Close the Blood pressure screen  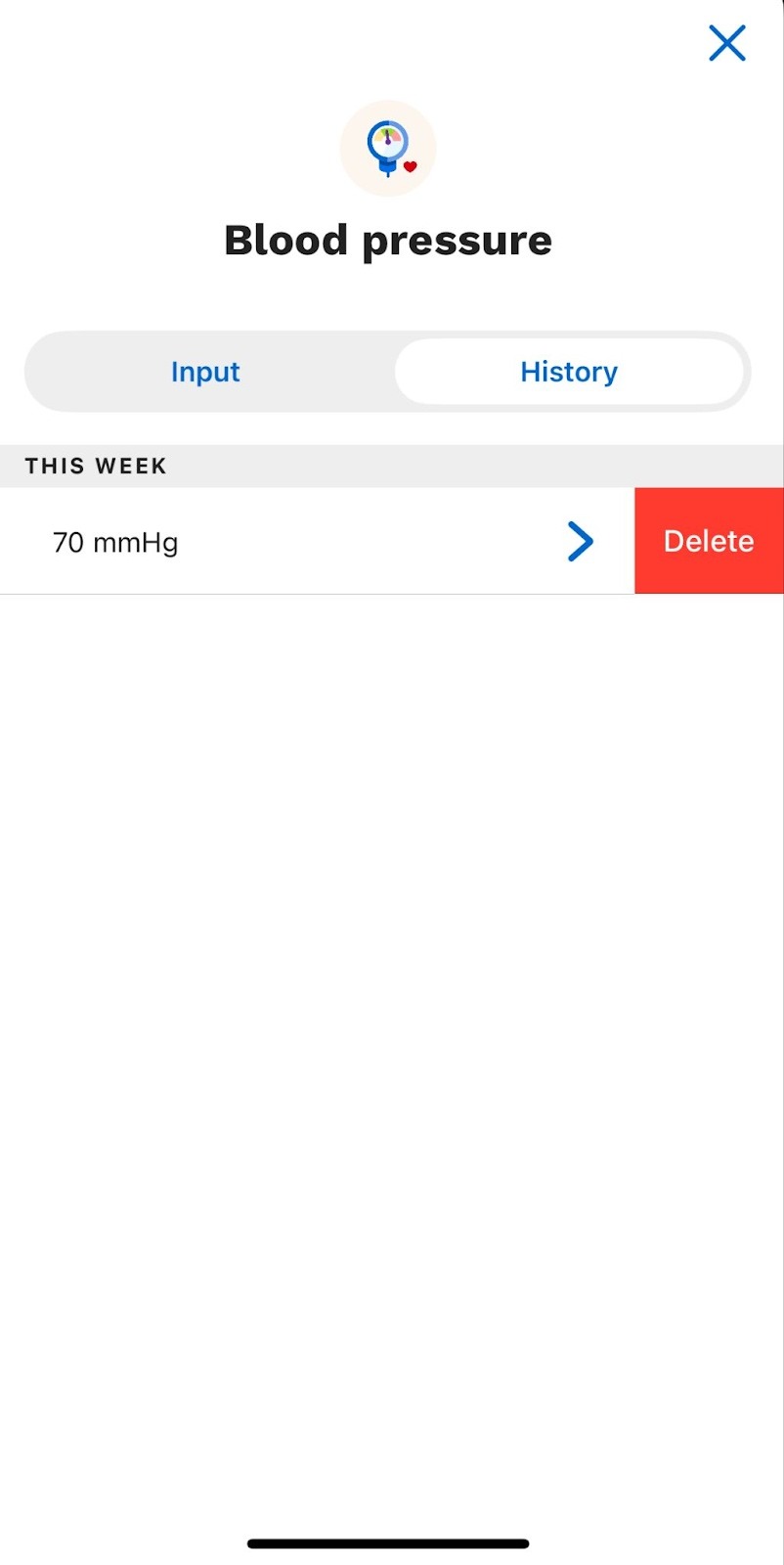pos(726,44)
